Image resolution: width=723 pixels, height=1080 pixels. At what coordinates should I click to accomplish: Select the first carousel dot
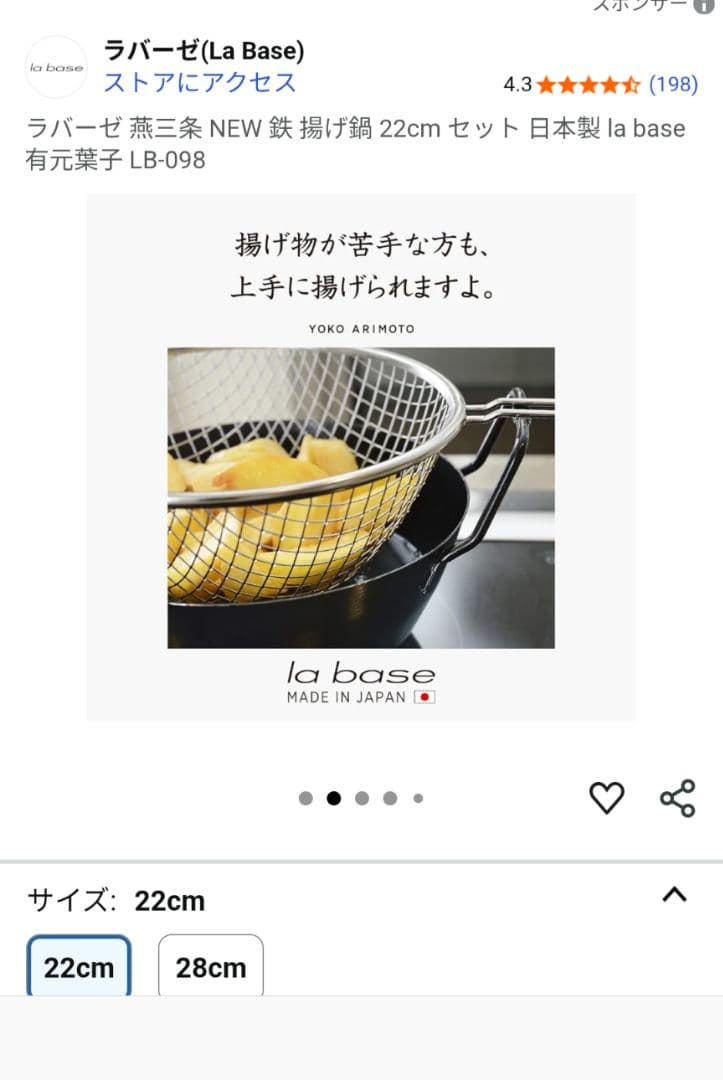point(303,798)
